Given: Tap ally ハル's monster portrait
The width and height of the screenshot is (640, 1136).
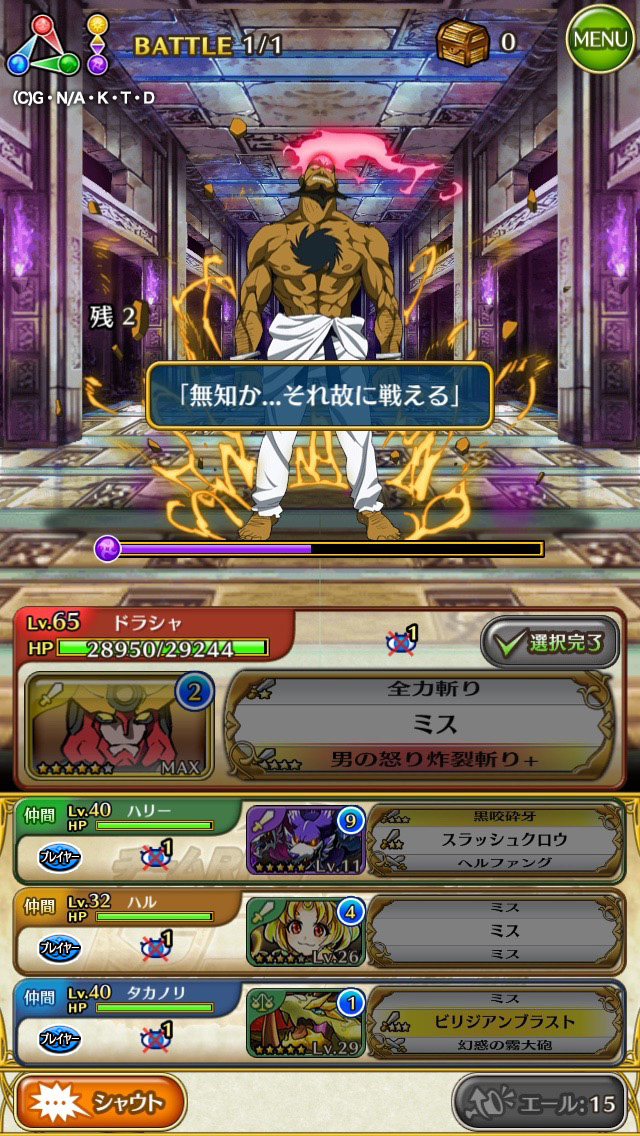Looking at the screenshot, I should (x=304, y=931).
